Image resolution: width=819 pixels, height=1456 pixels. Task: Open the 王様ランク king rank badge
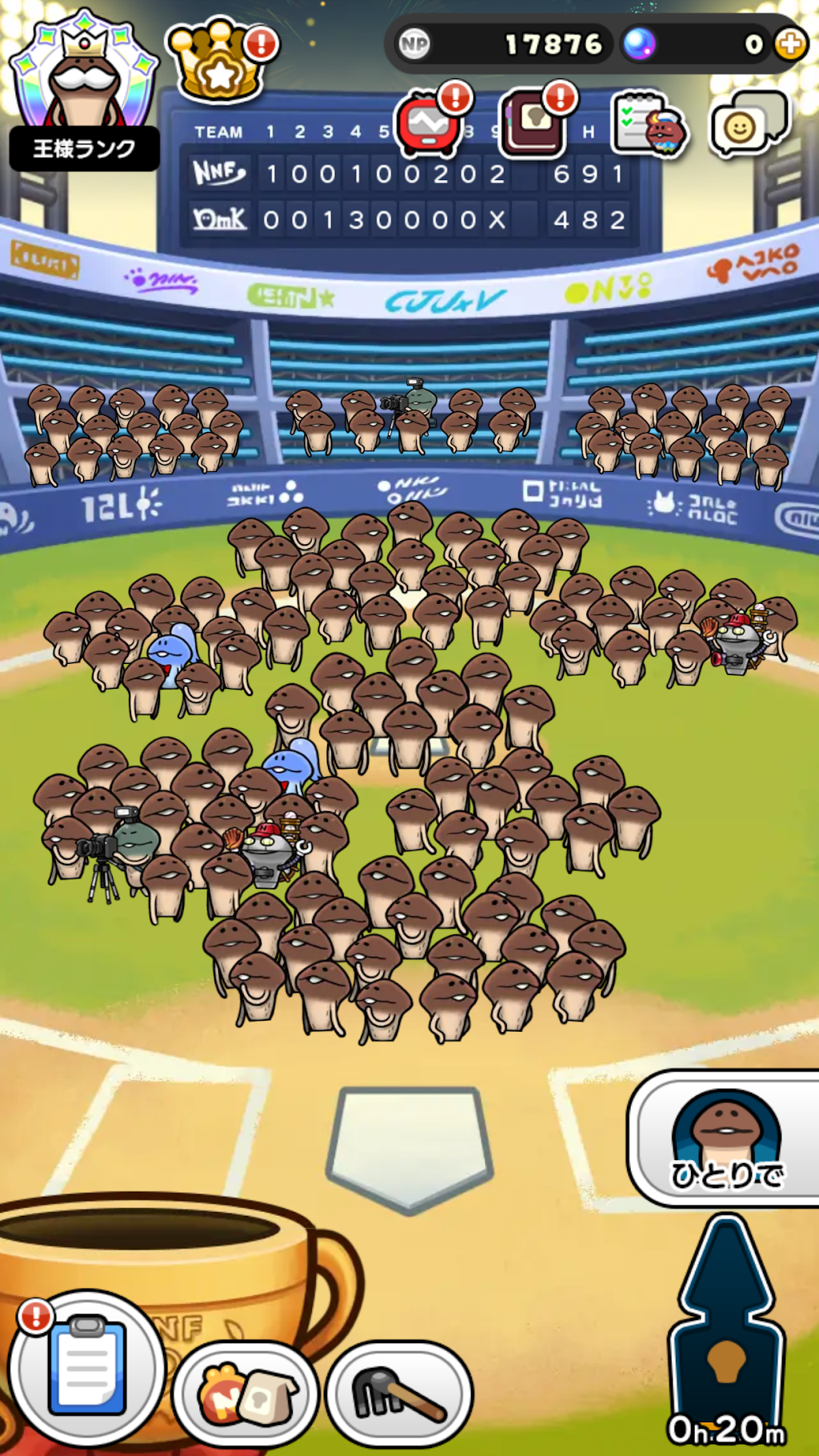tap(84, 92)
